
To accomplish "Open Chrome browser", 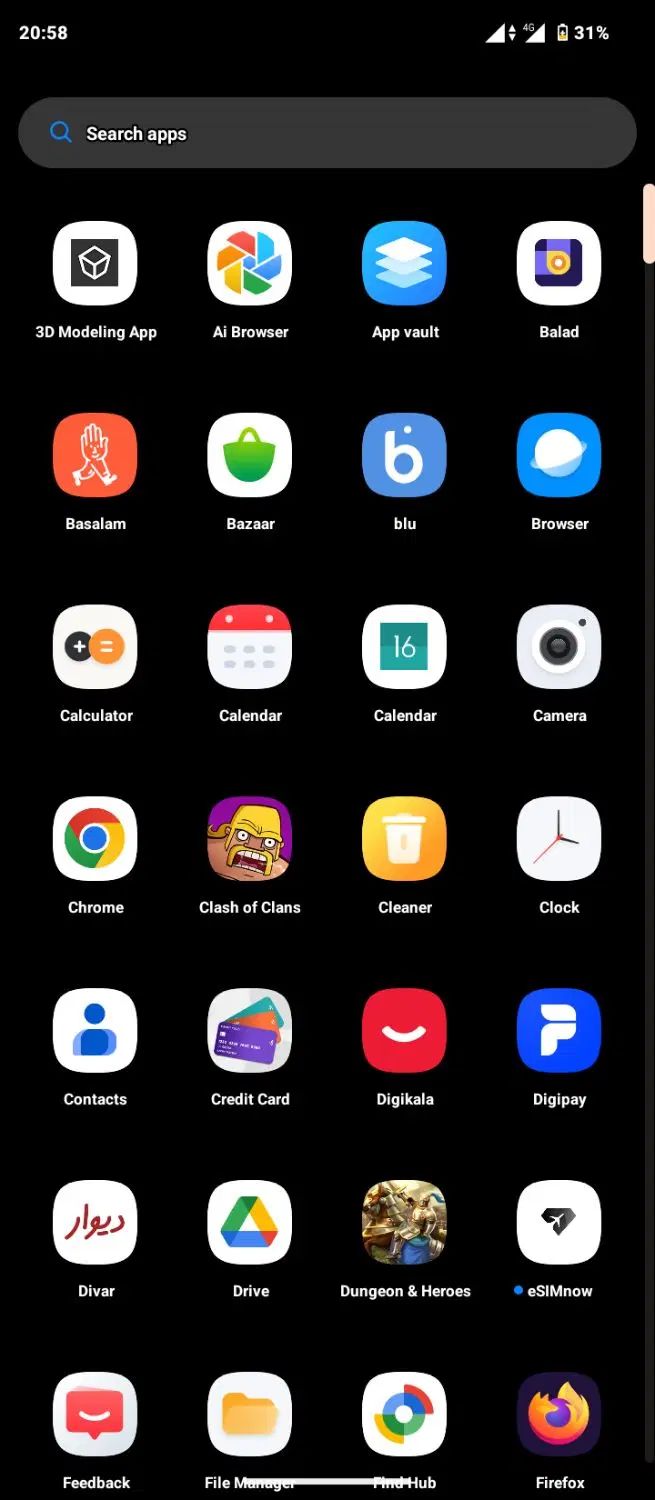I will (x=95, y=839).
